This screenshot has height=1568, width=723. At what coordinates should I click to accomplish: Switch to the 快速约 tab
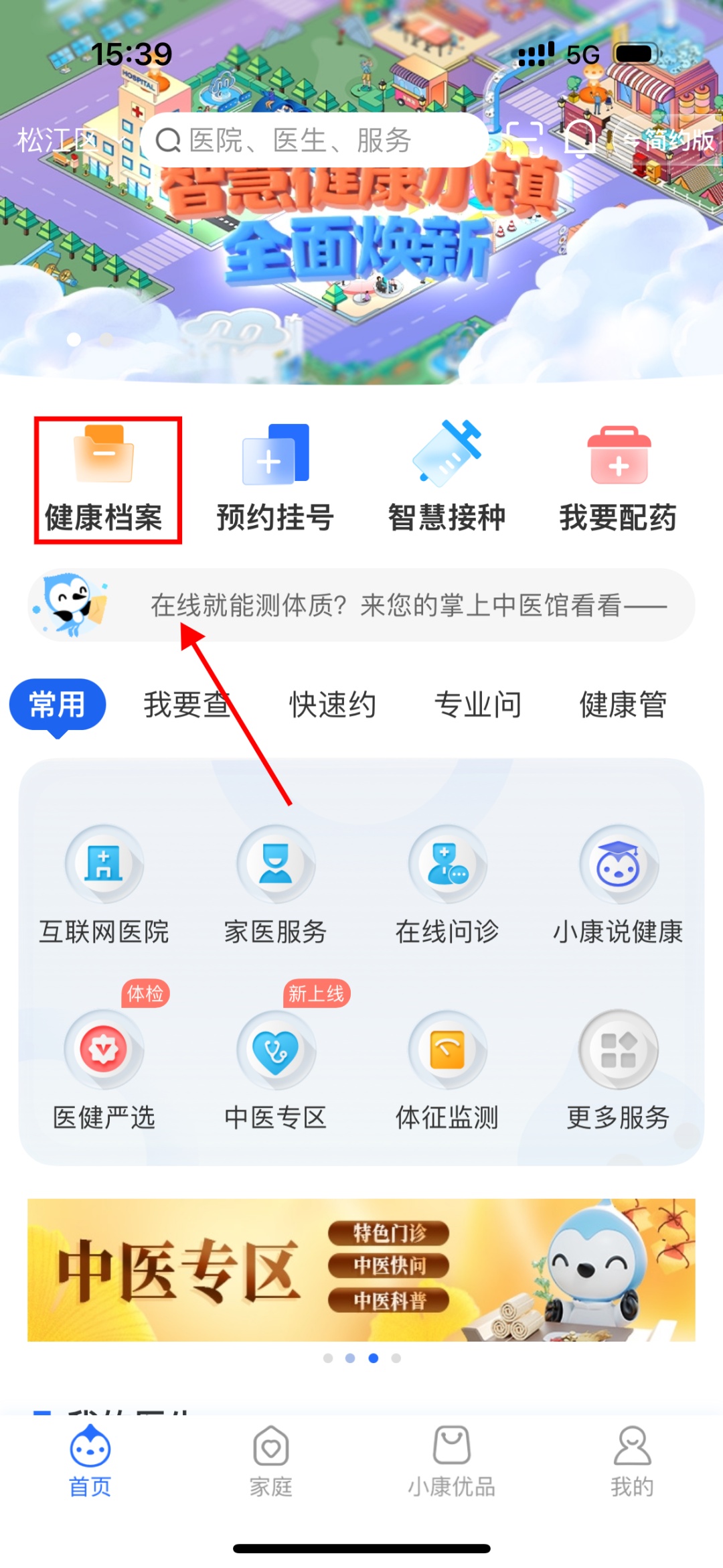(332, 705)
